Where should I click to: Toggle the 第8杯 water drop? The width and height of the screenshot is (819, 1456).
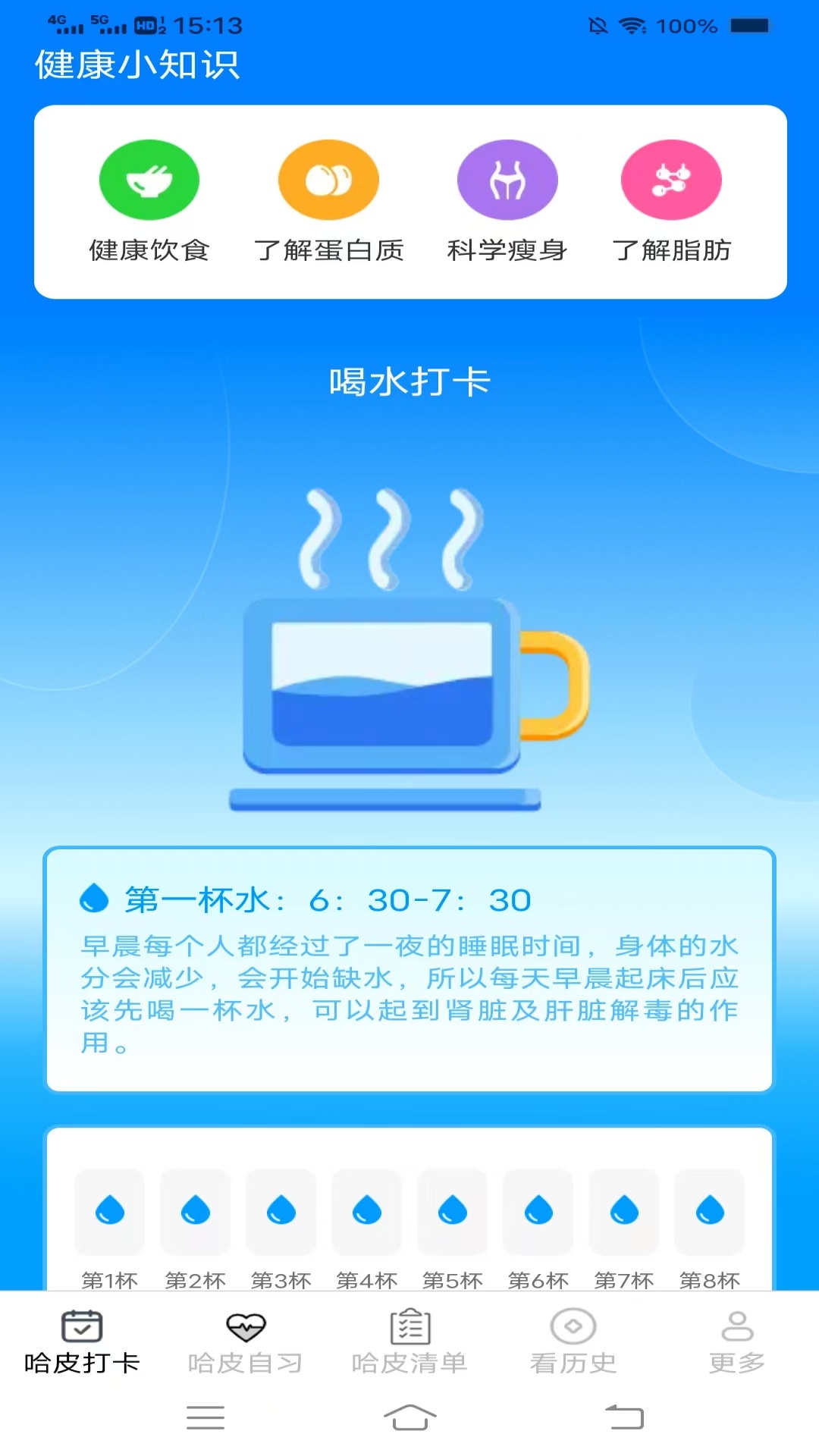click(x=710, y=1211)
